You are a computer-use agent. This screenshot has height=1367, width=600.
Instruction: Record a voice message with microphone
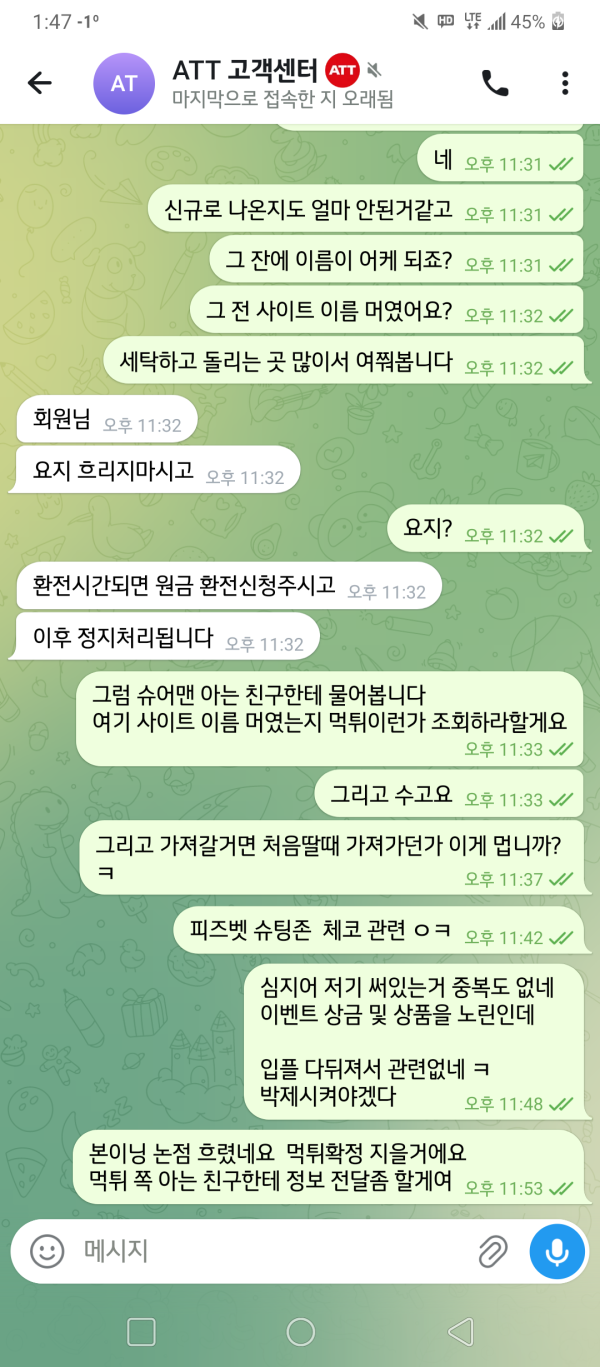[x=557, y=1250]
